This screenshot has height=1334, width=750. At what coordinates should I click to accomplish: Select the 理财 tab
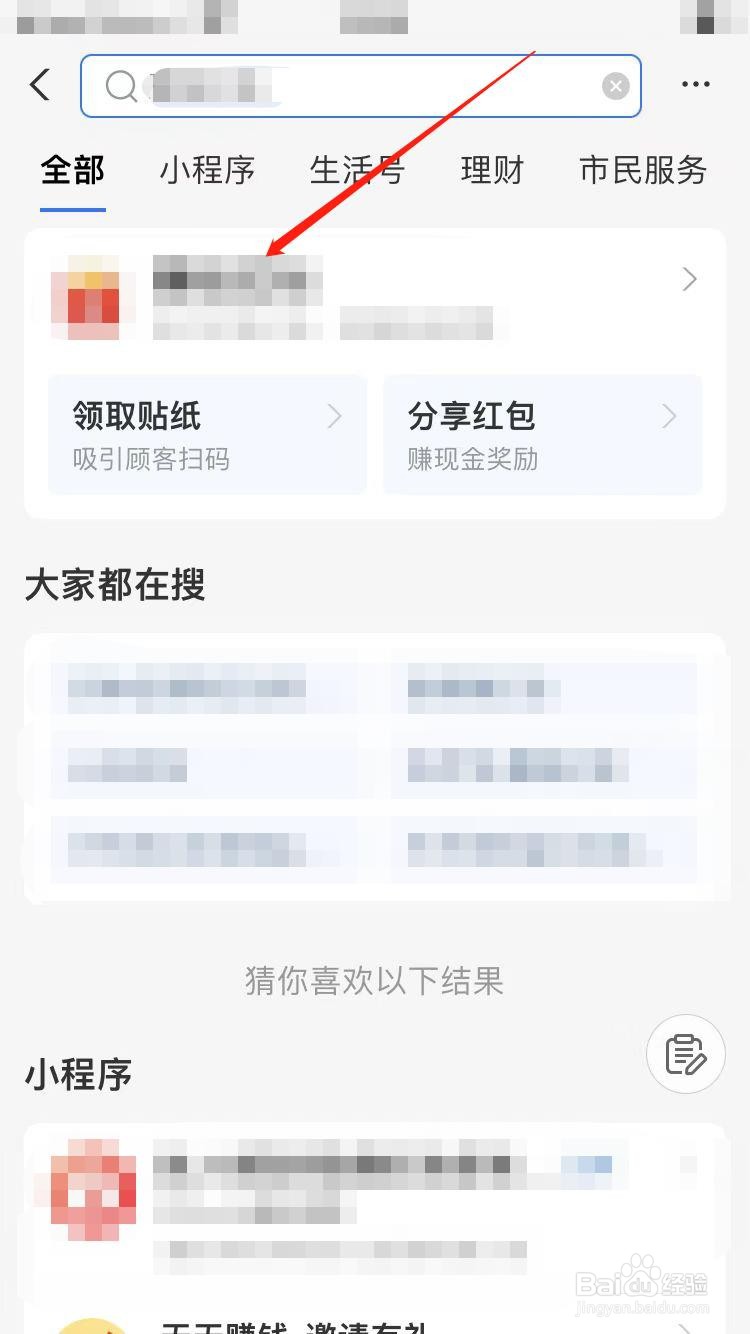click(x=491, y=171)
